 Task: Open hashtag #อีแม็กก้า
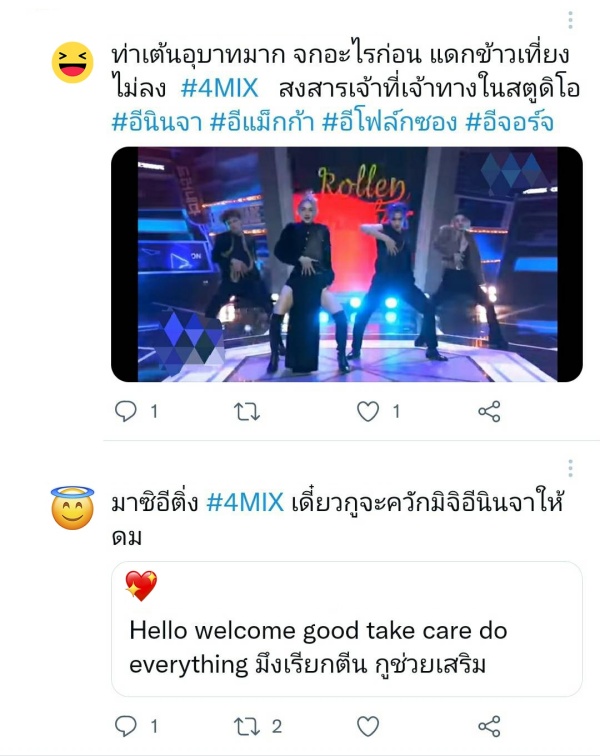click(x=259, y=123)
